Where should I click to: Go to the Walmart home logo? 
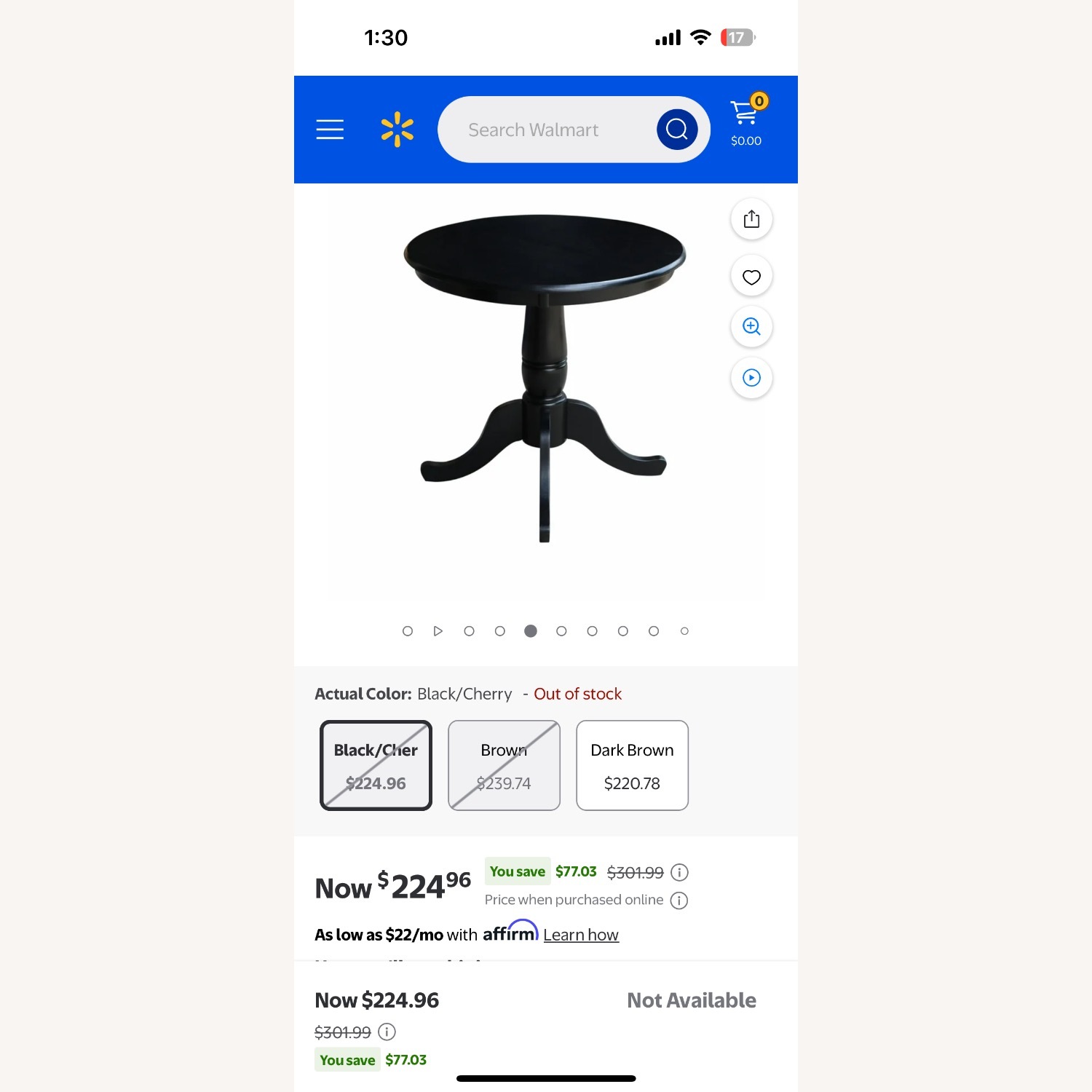(x=397, y=130)
